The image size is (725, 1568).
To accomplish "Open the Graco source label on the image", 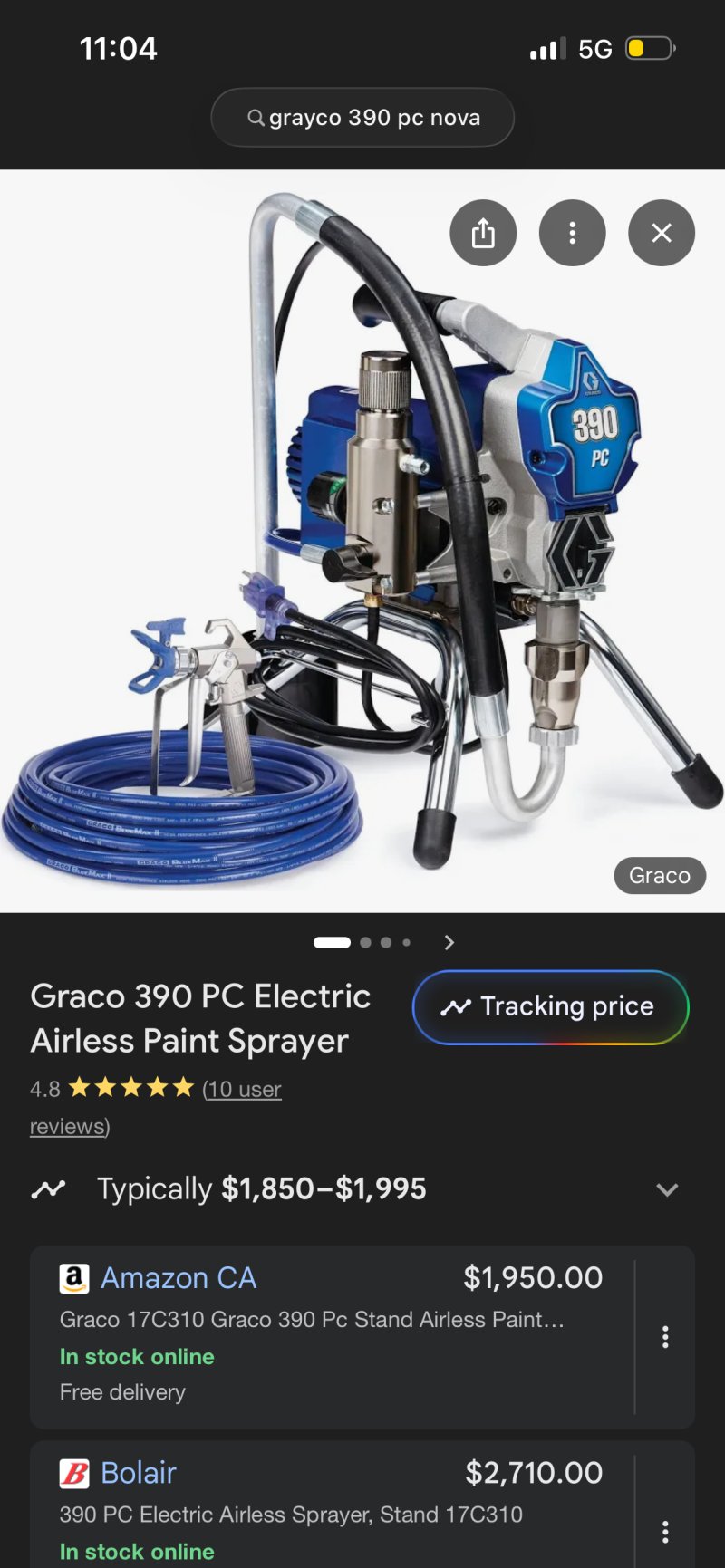I will pos(660,875).
